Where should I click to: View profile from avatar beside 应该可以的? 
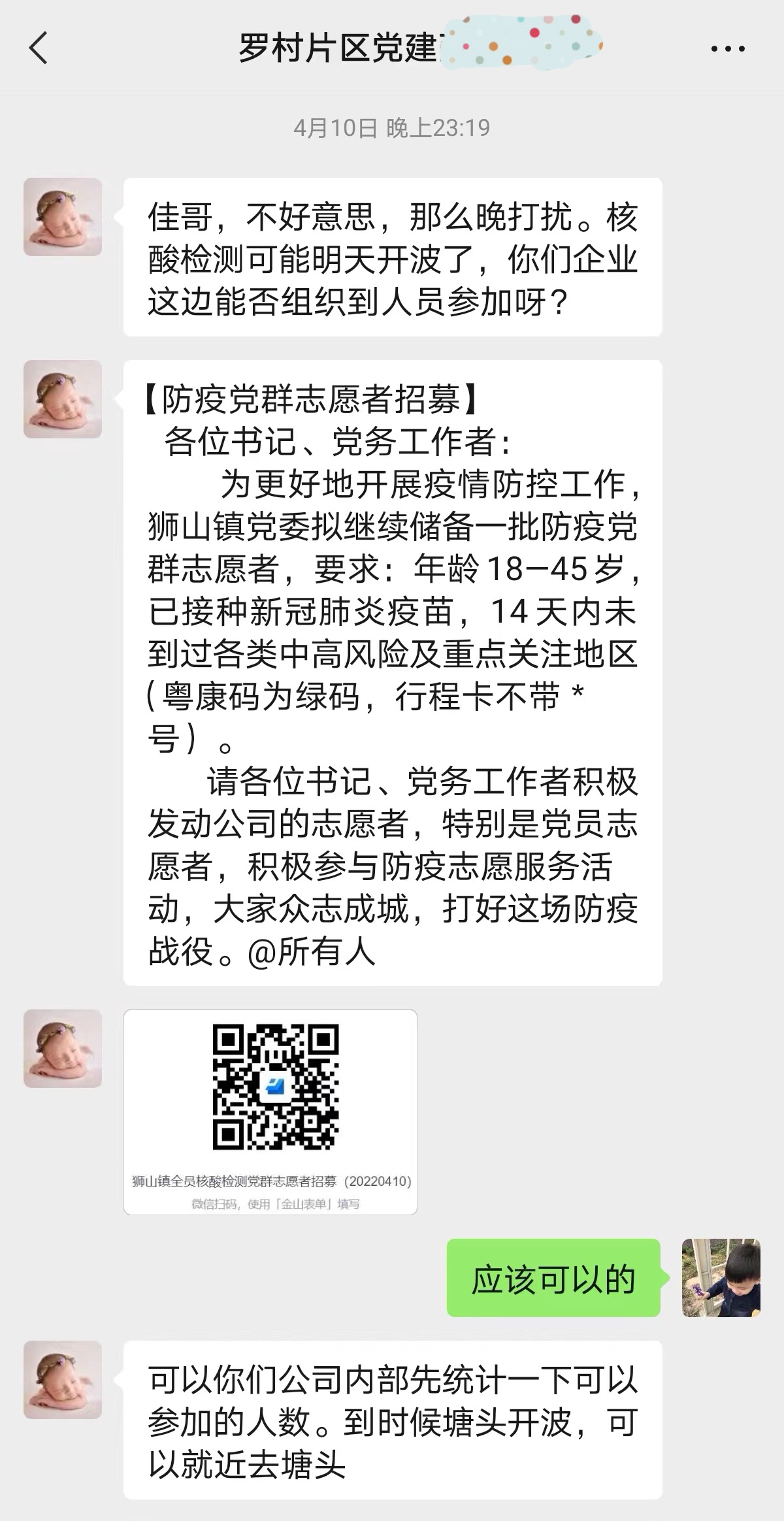pyautogui.click(x=721, y=1277)
